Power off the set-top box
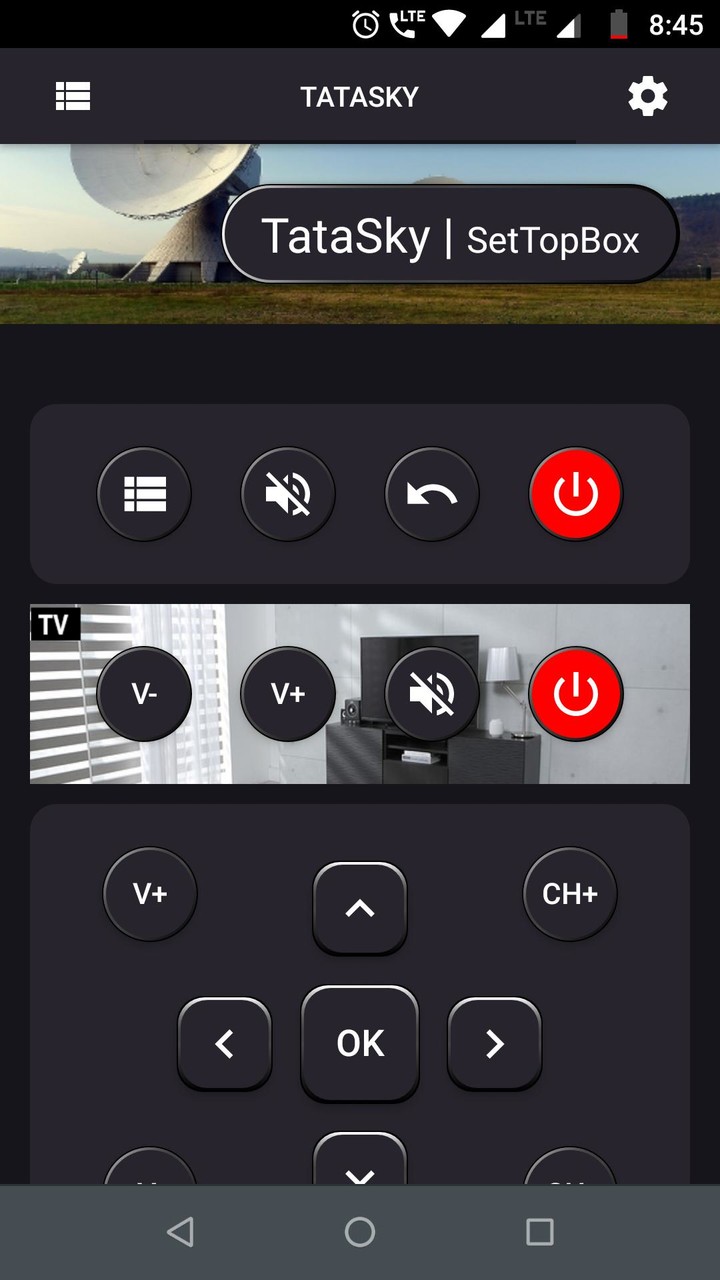The image size is (720, 1280). 575,493
